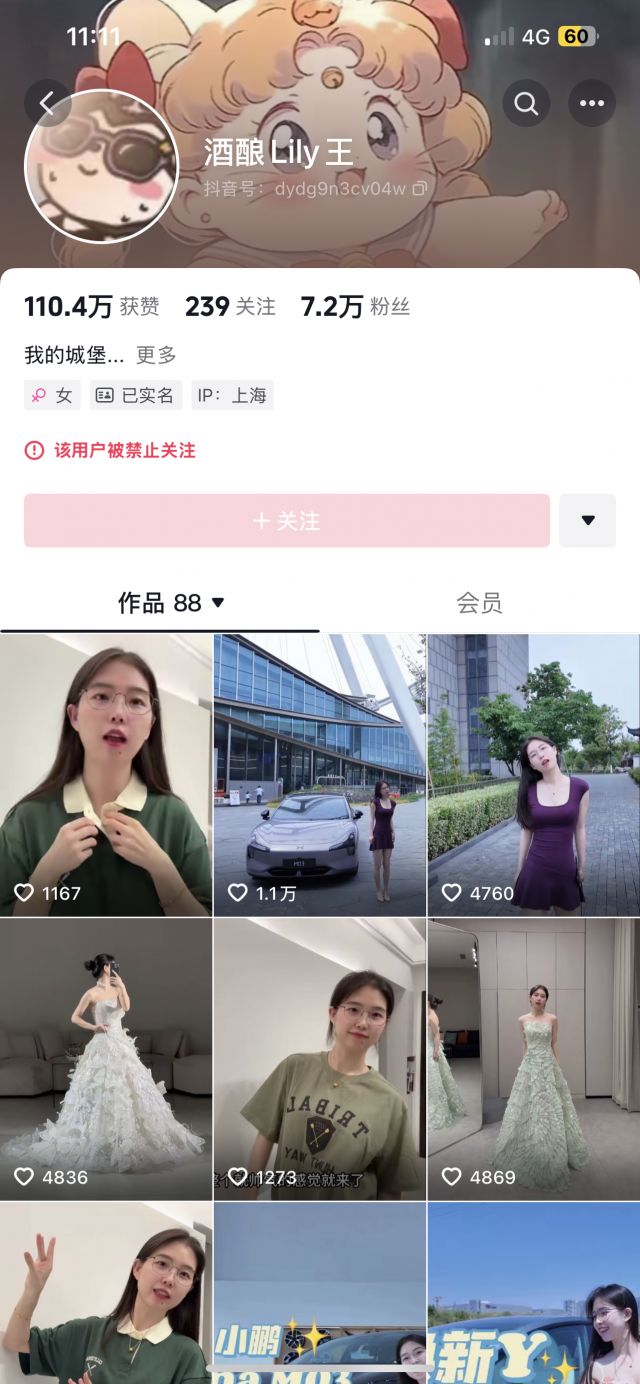The height and width of the screenshot is (1384, 640).
Task: Go back using the top-left arrow
Action: click(47, 102)
